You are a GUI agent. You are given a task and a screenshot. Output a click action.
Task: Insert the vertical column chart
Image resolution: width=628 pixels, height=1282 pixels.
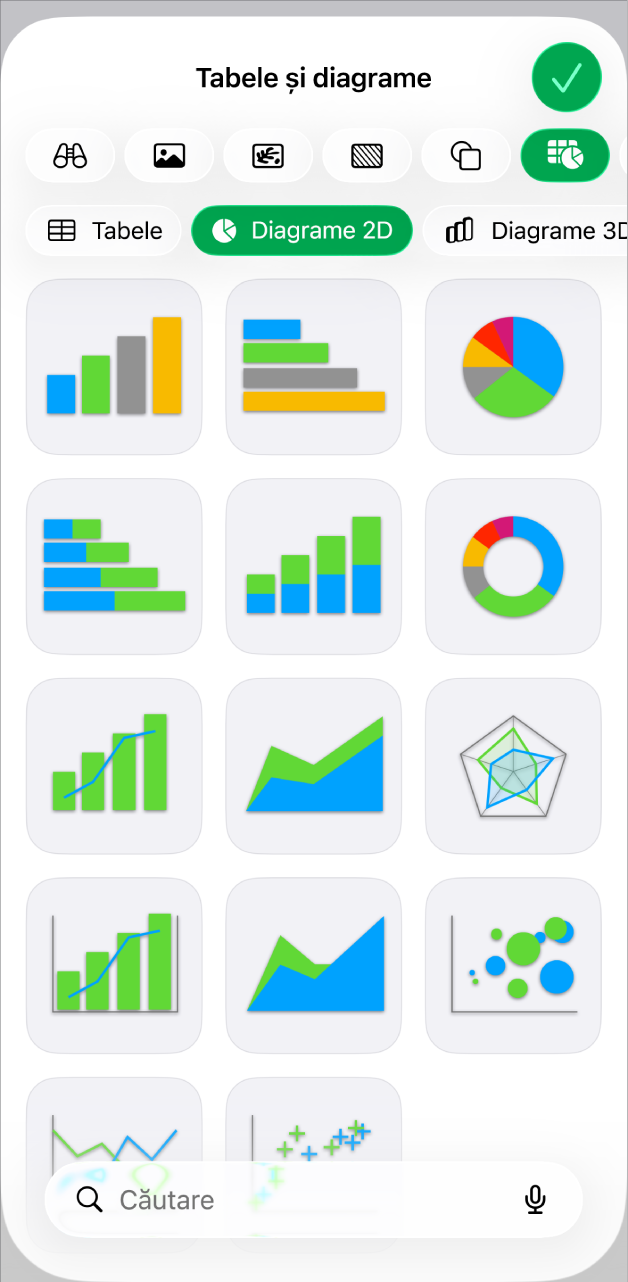click(x=114, y=367)
